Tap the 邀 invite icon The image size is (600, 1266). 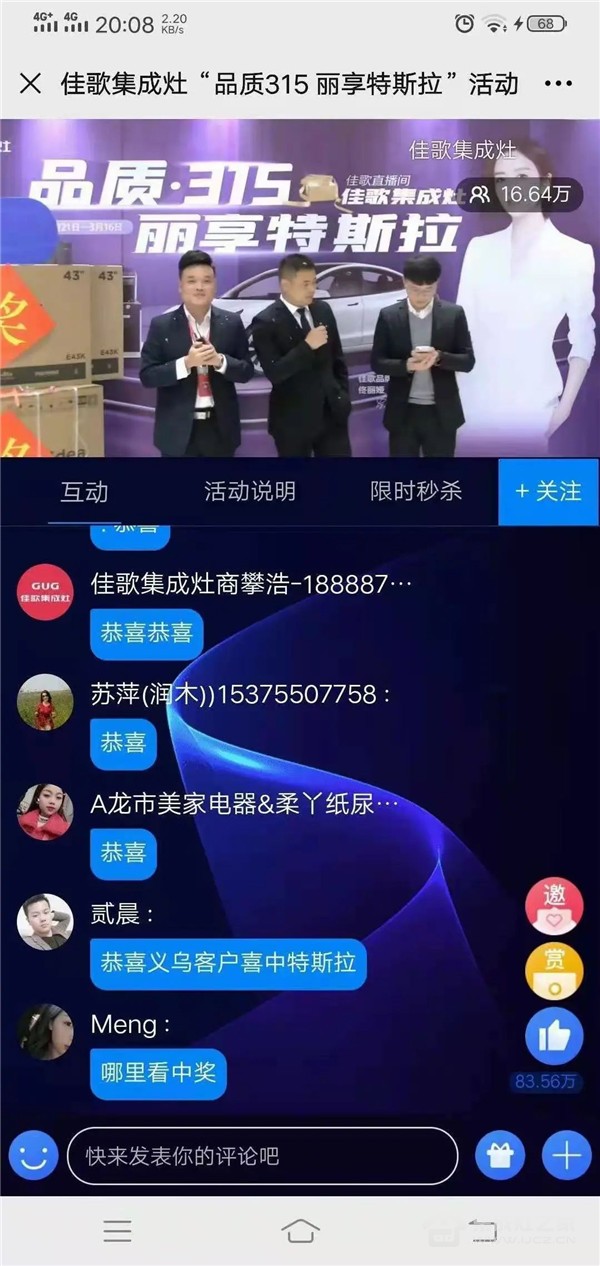click(554, 905)
